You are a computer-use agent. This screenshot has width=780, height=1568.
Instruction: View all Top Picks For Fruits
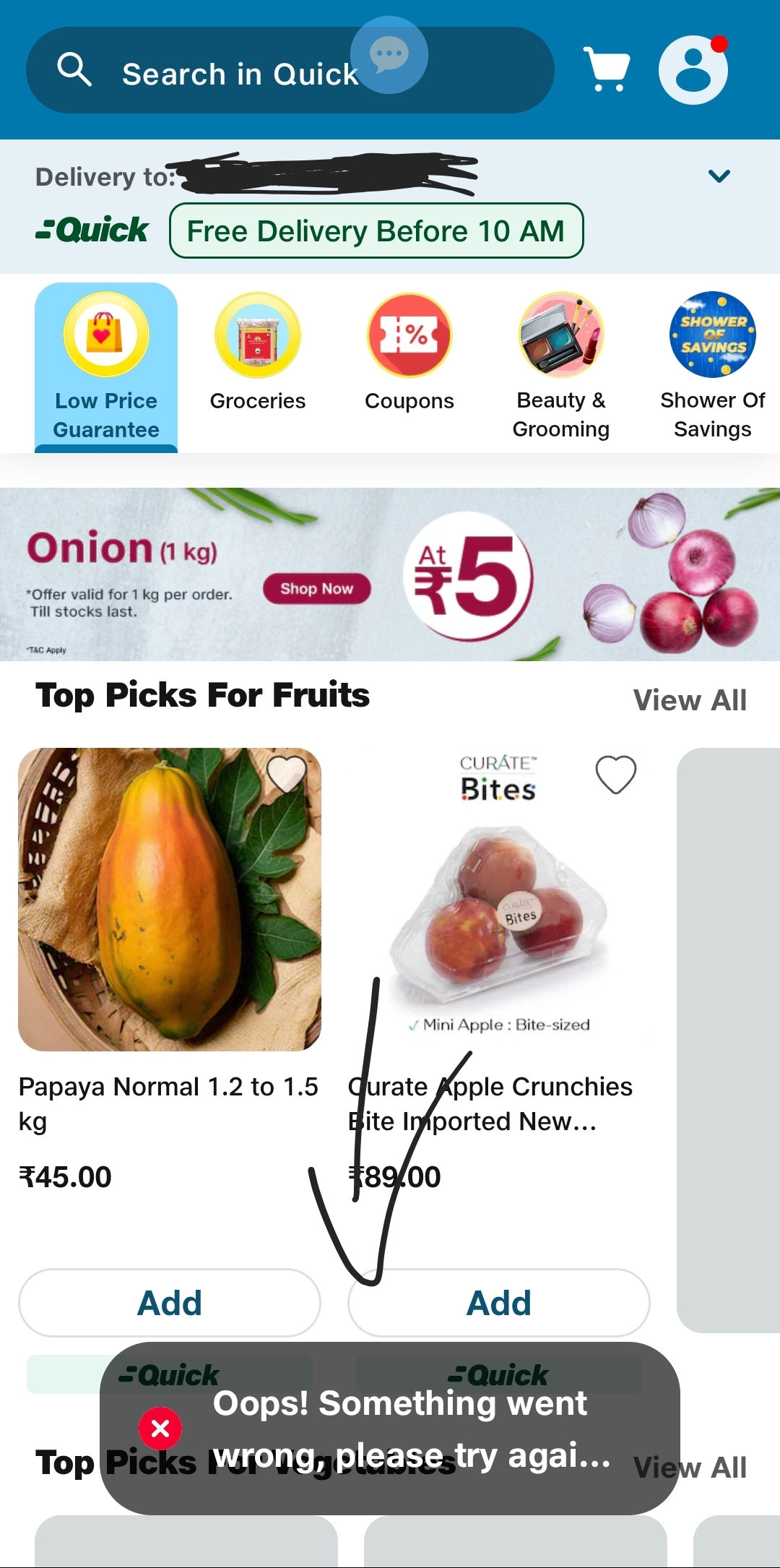pos(690,700)
